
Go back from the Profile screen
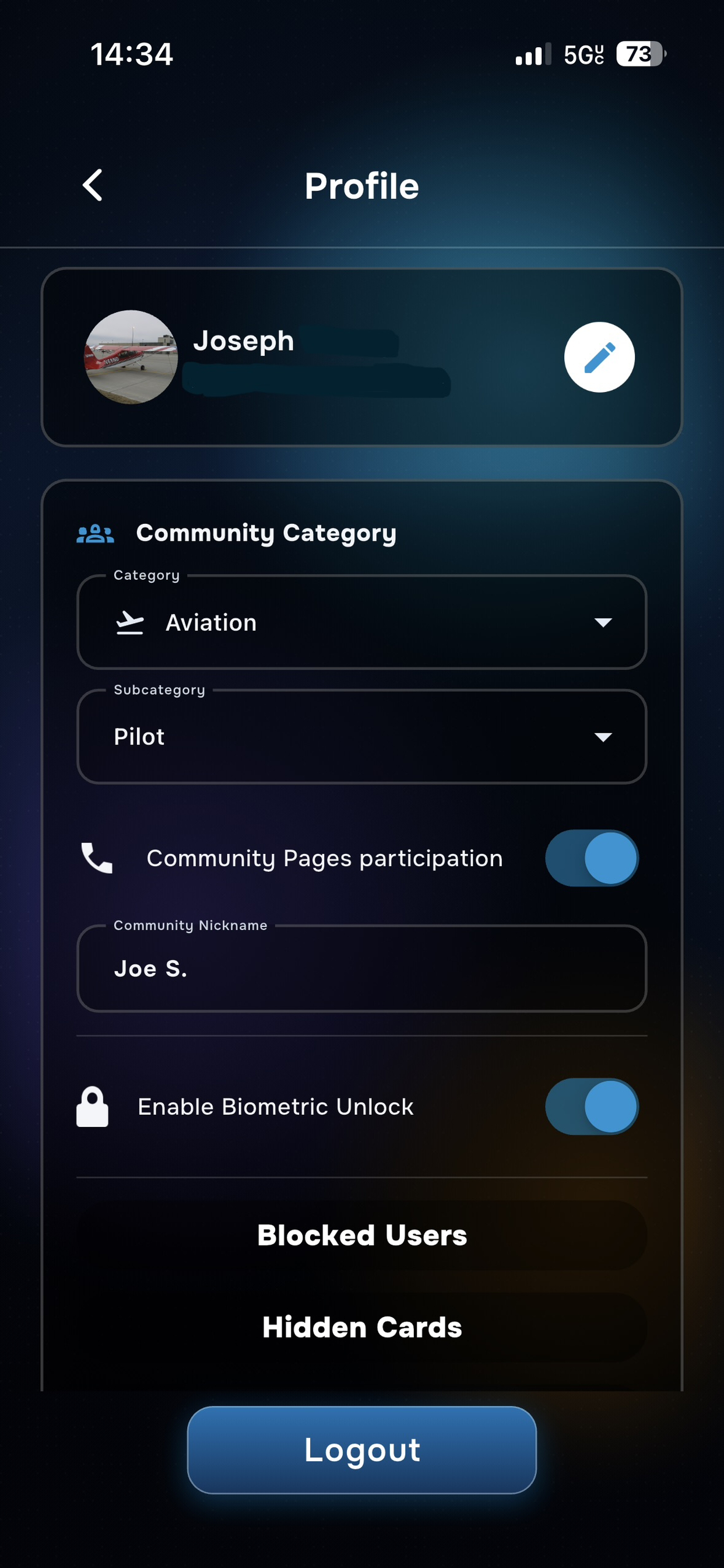point(93,185)
